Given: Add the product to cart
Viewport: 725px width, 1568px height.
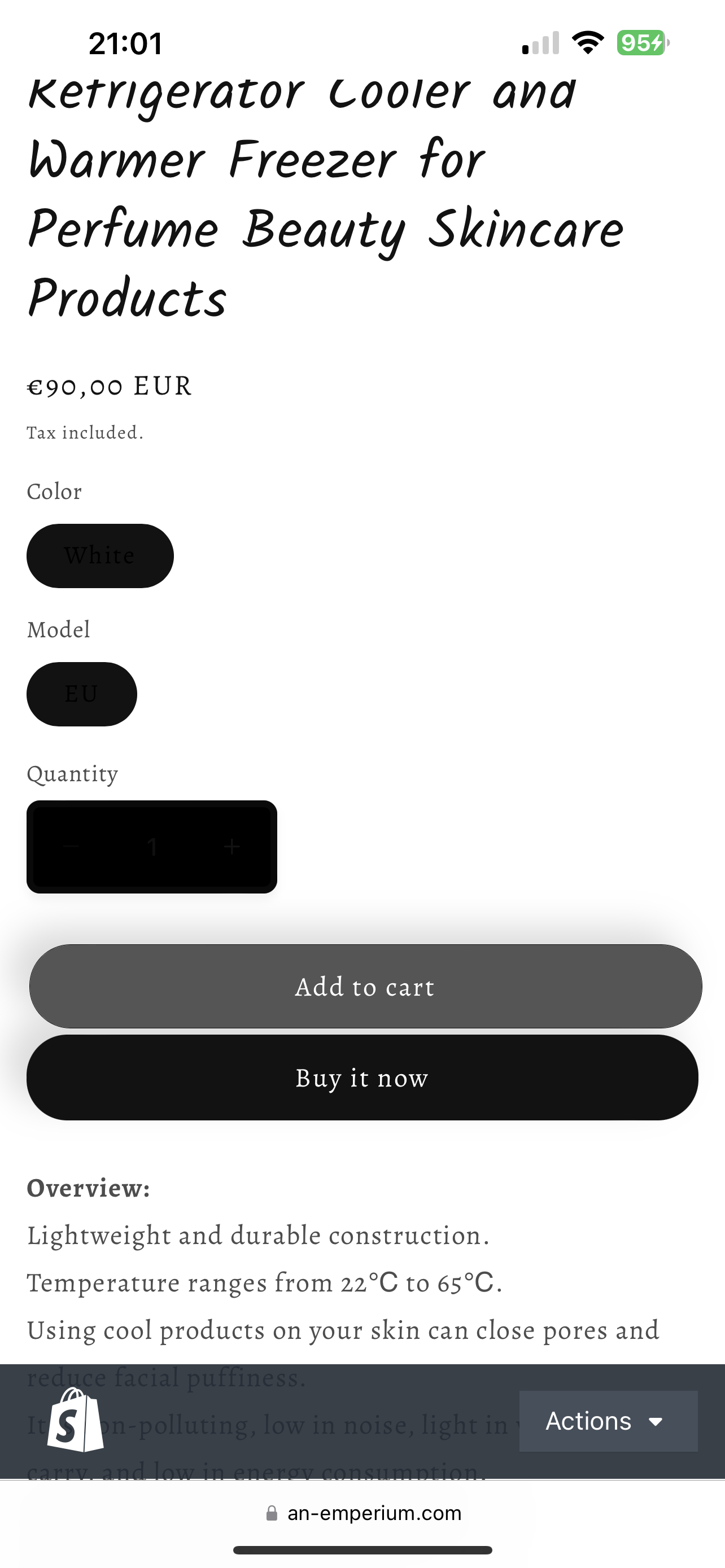Looking at the screenshot, I should coord(365,987).
